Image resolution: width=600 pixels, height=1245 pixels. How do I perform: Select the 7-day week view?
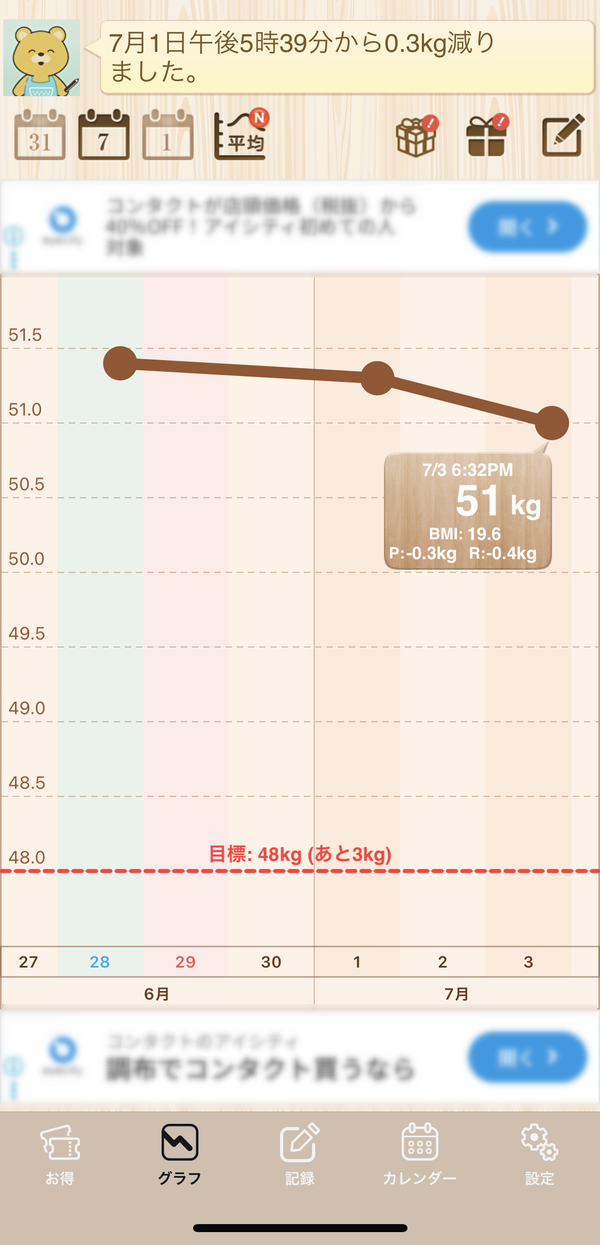pos(104,137)
